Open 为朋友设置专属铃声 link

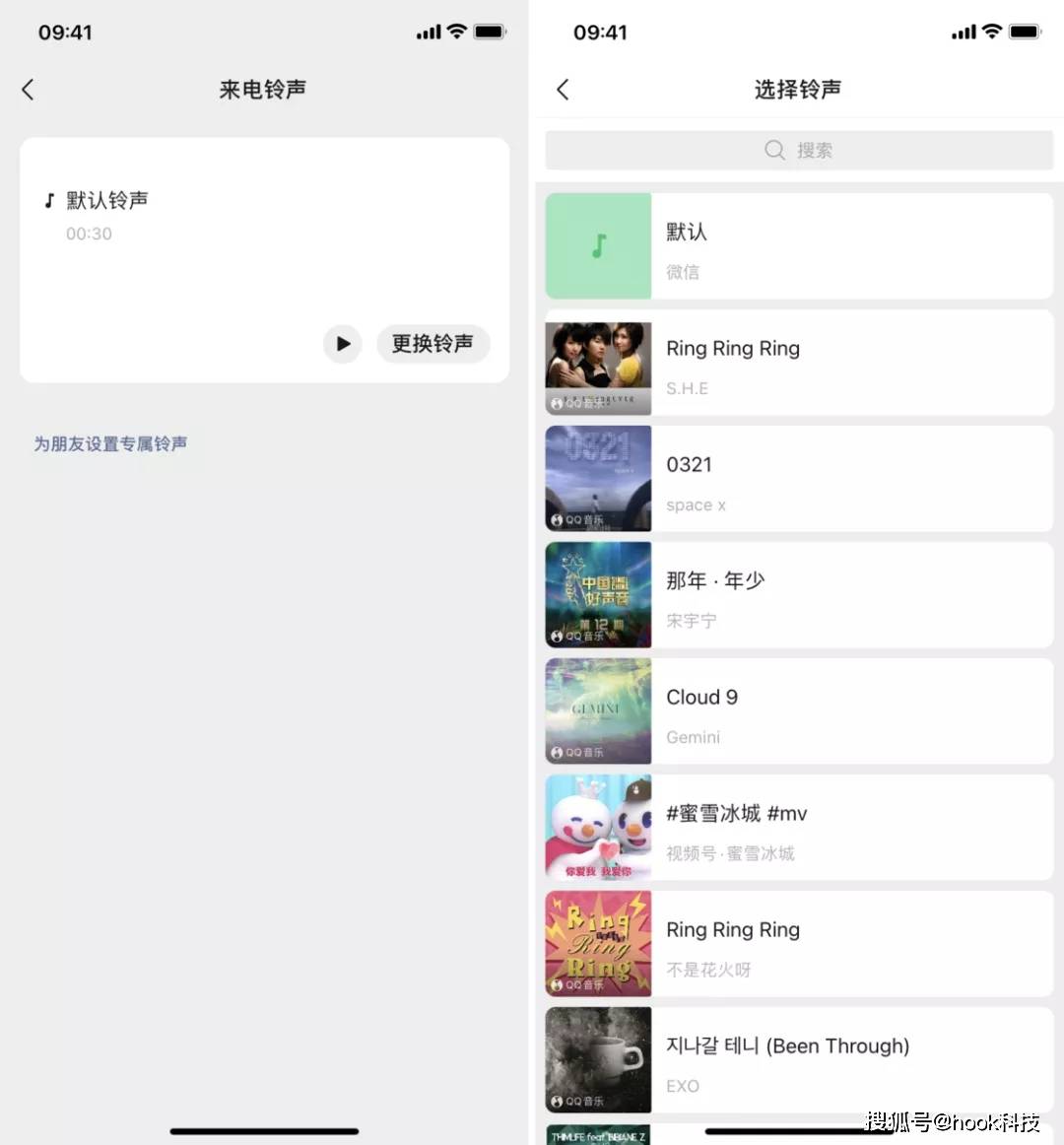pyautogui.click(x=110, y=444)
